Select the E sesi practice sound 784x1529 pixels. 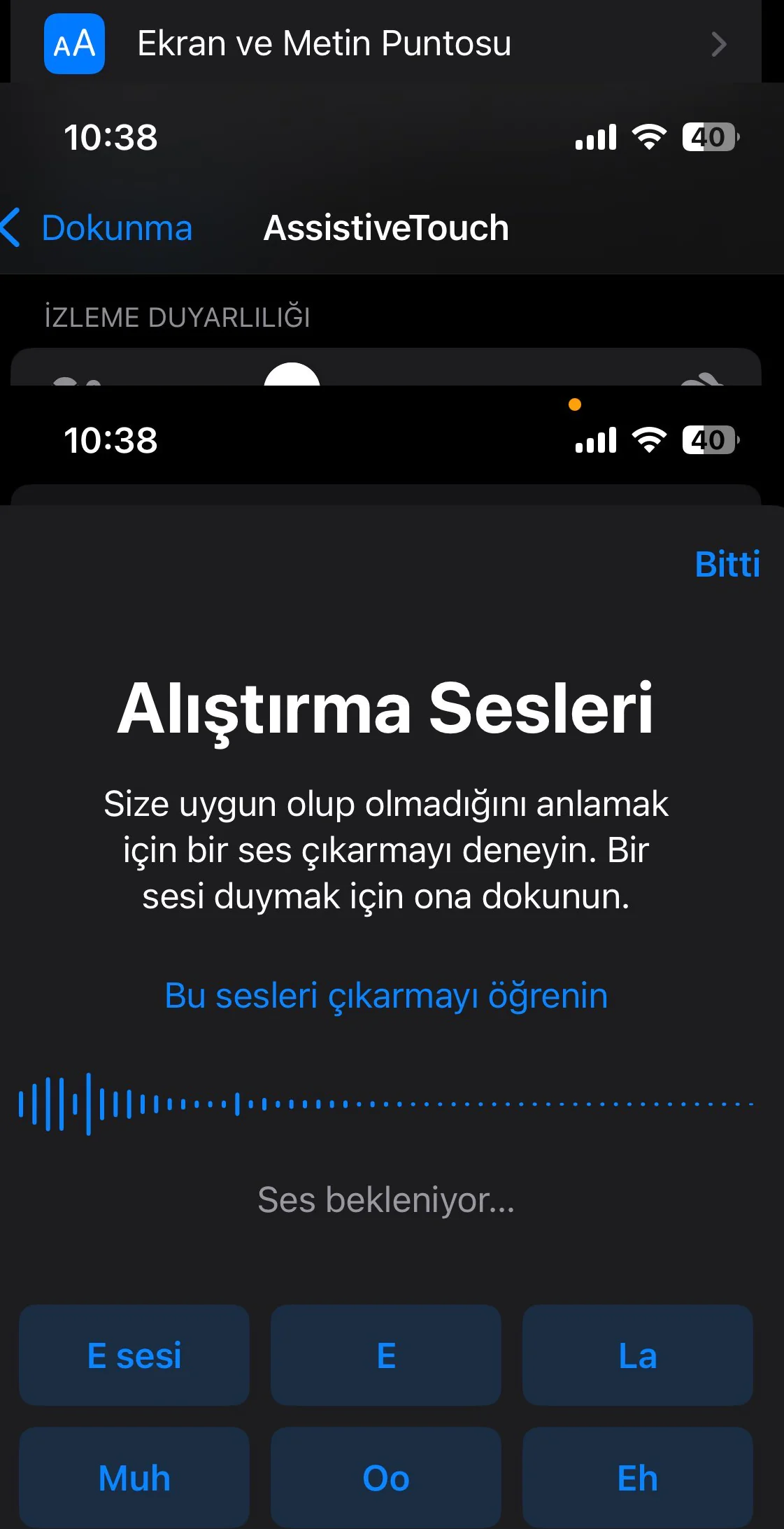click(x=134, y=1355)
